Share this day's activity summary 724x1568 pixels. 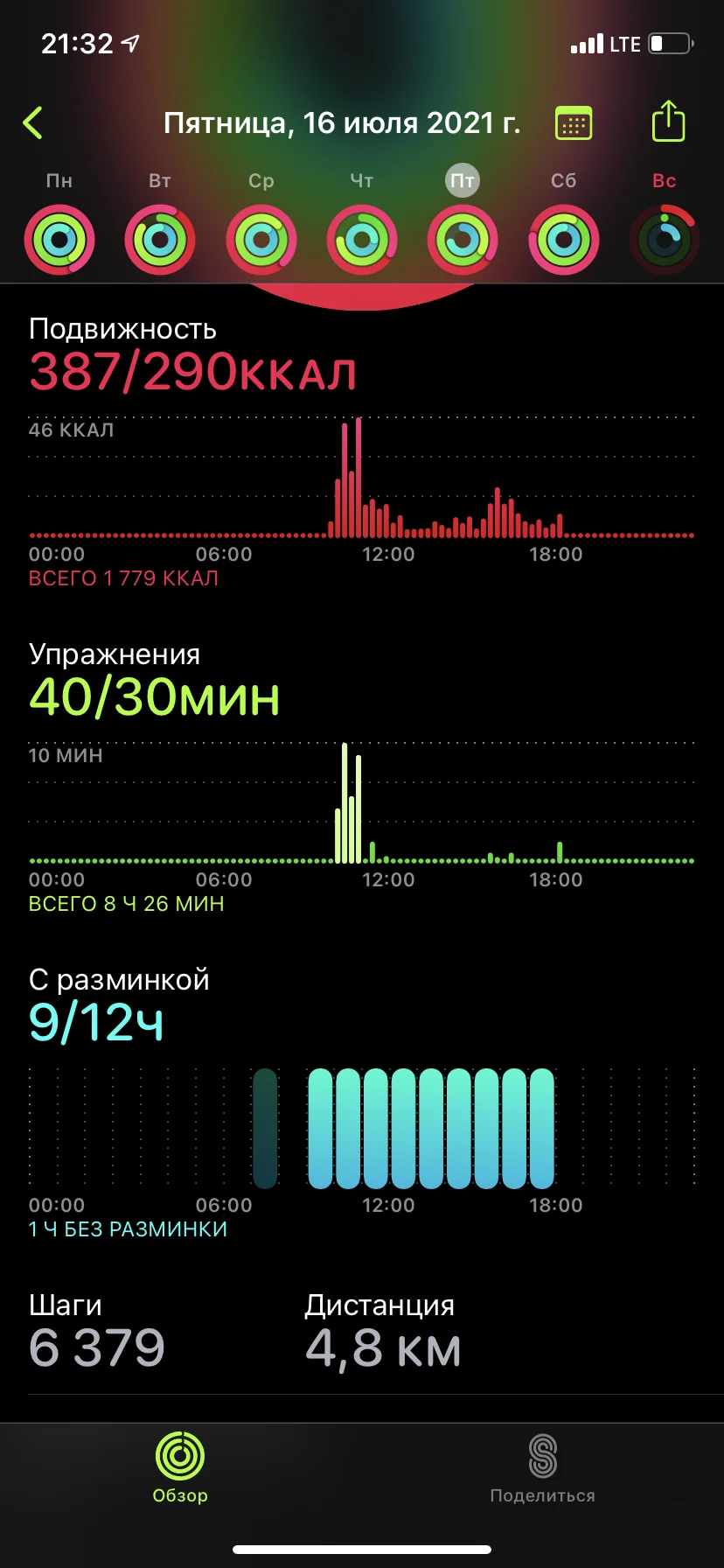[x=668, y=122]
